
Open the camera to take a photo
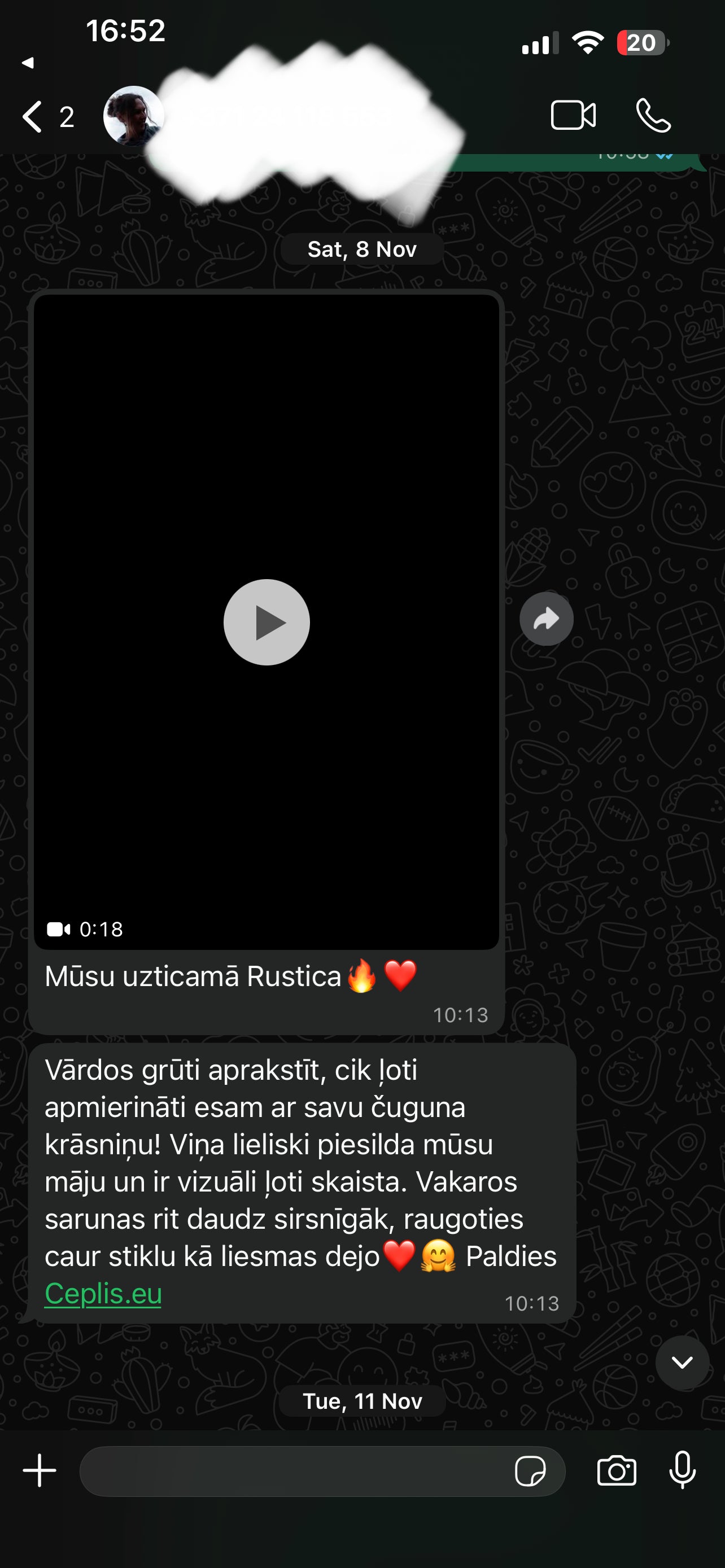[617, 1471]
